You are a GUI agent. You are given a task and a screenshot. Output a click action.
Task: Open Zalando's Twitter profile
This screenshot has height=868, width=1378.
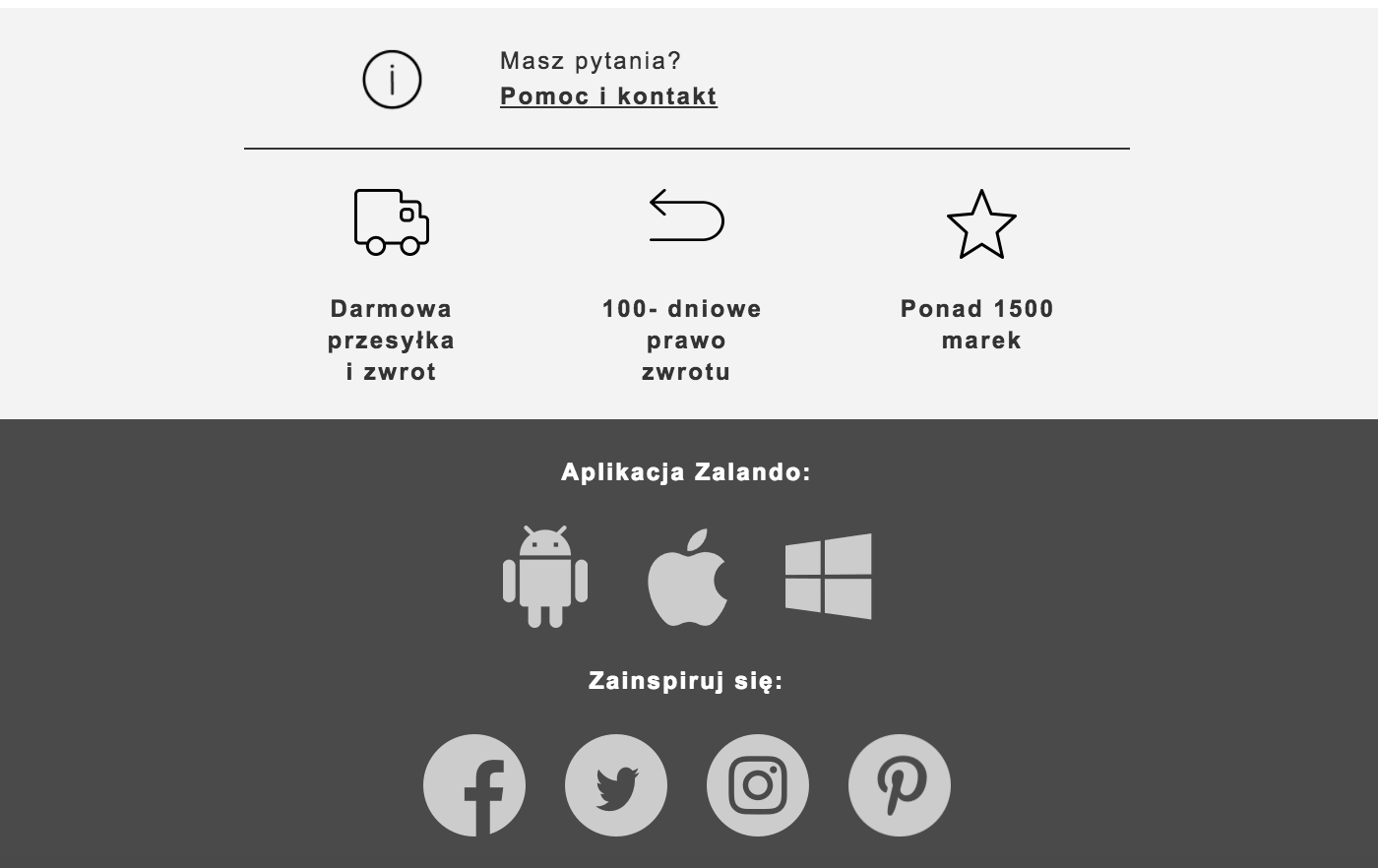coord(616,785)
